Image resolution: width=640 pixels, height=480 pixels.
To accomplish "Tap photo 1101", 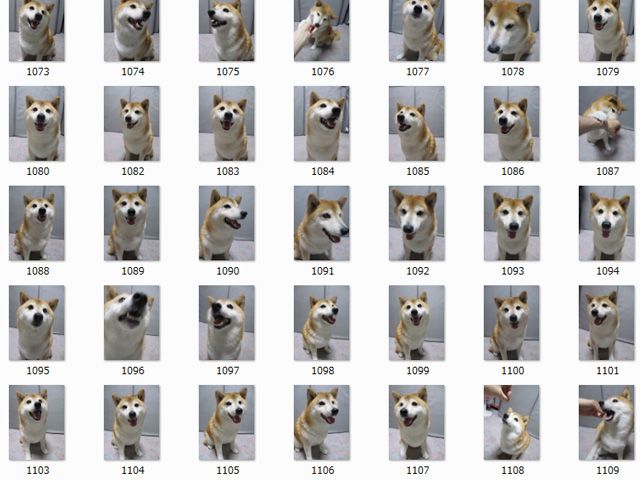I will click(x=607, y=323).
